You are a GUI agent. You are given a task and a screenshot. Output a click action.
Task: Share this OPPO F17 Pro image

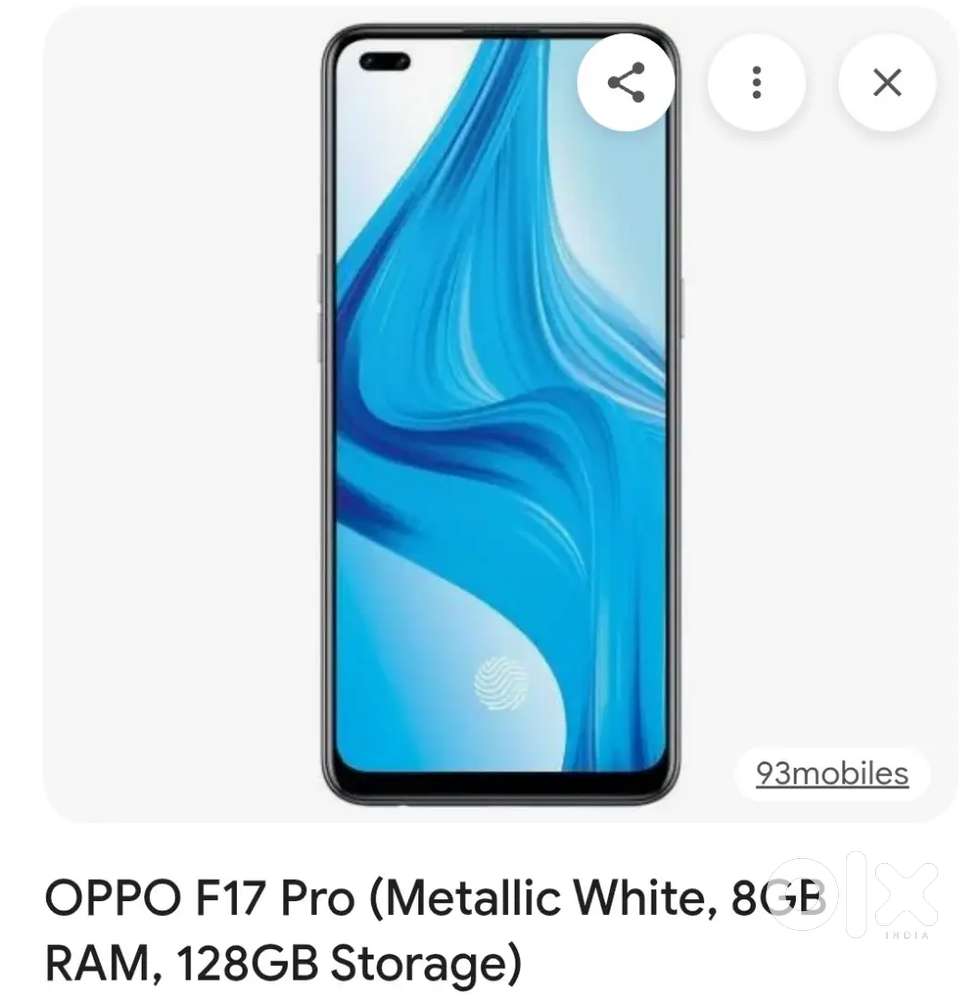626,82
